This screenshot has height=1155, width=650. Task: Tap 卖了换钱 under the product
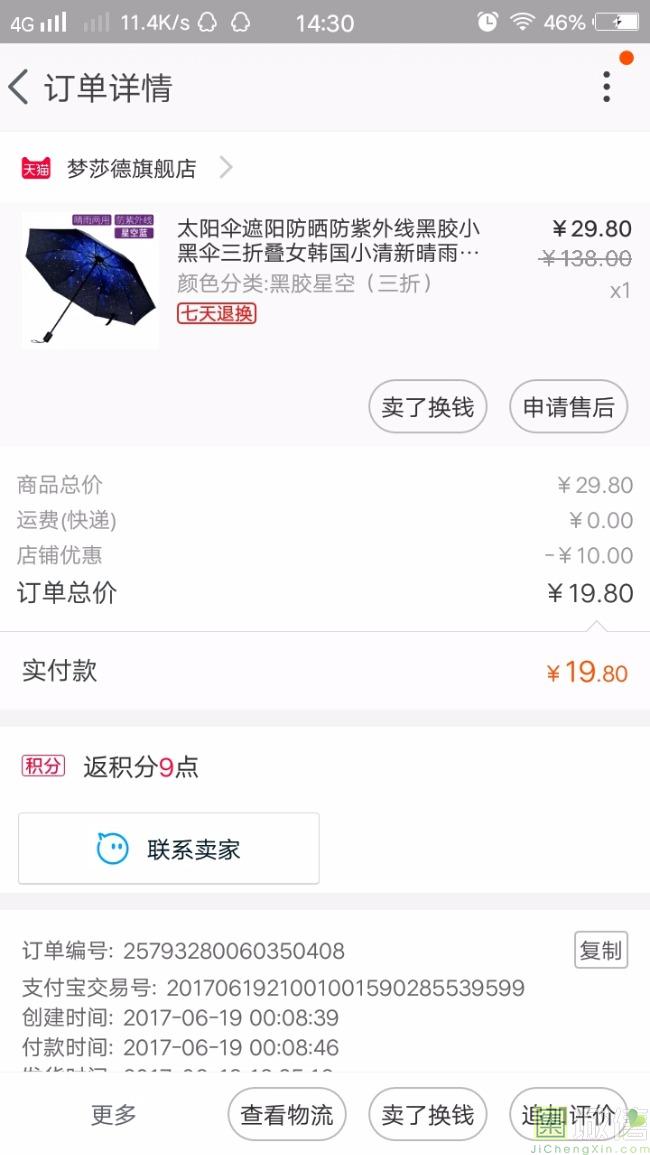click(x=428, y=407)
